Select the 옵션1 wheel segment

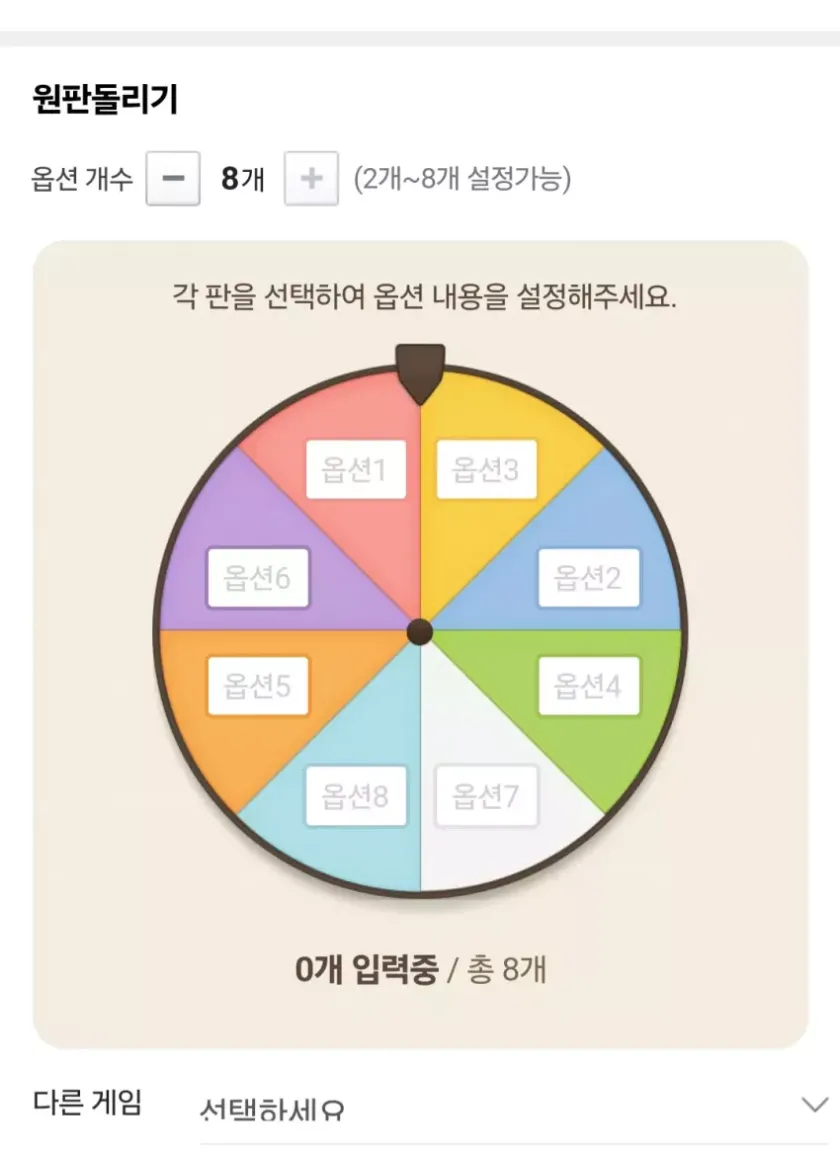pyautogui.click(x=355, y=469)
